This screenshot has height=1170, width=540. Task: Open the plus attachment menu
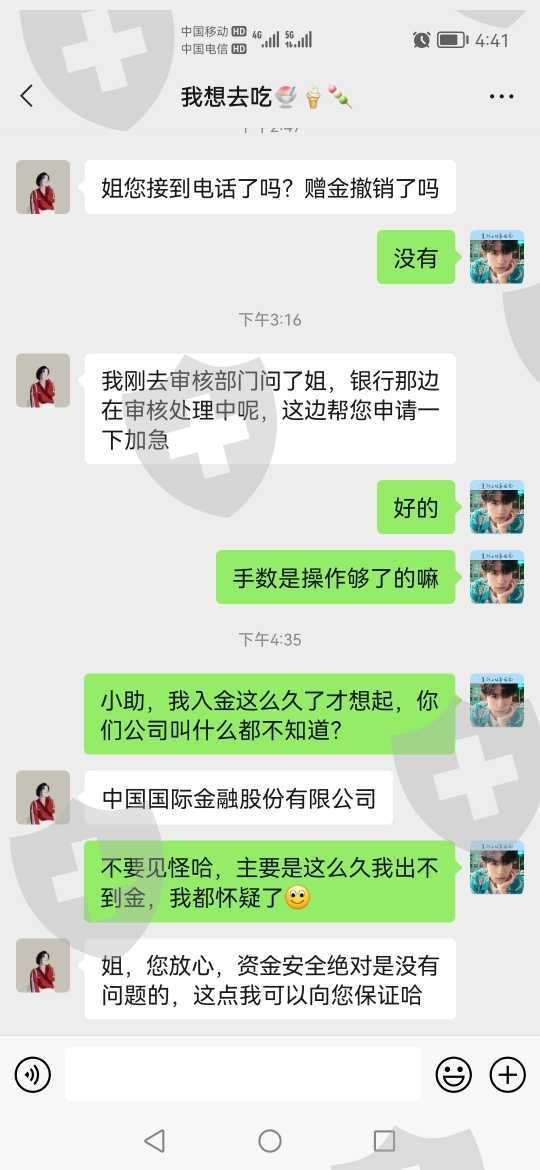pyautogui.click(x=507, y=1075)
